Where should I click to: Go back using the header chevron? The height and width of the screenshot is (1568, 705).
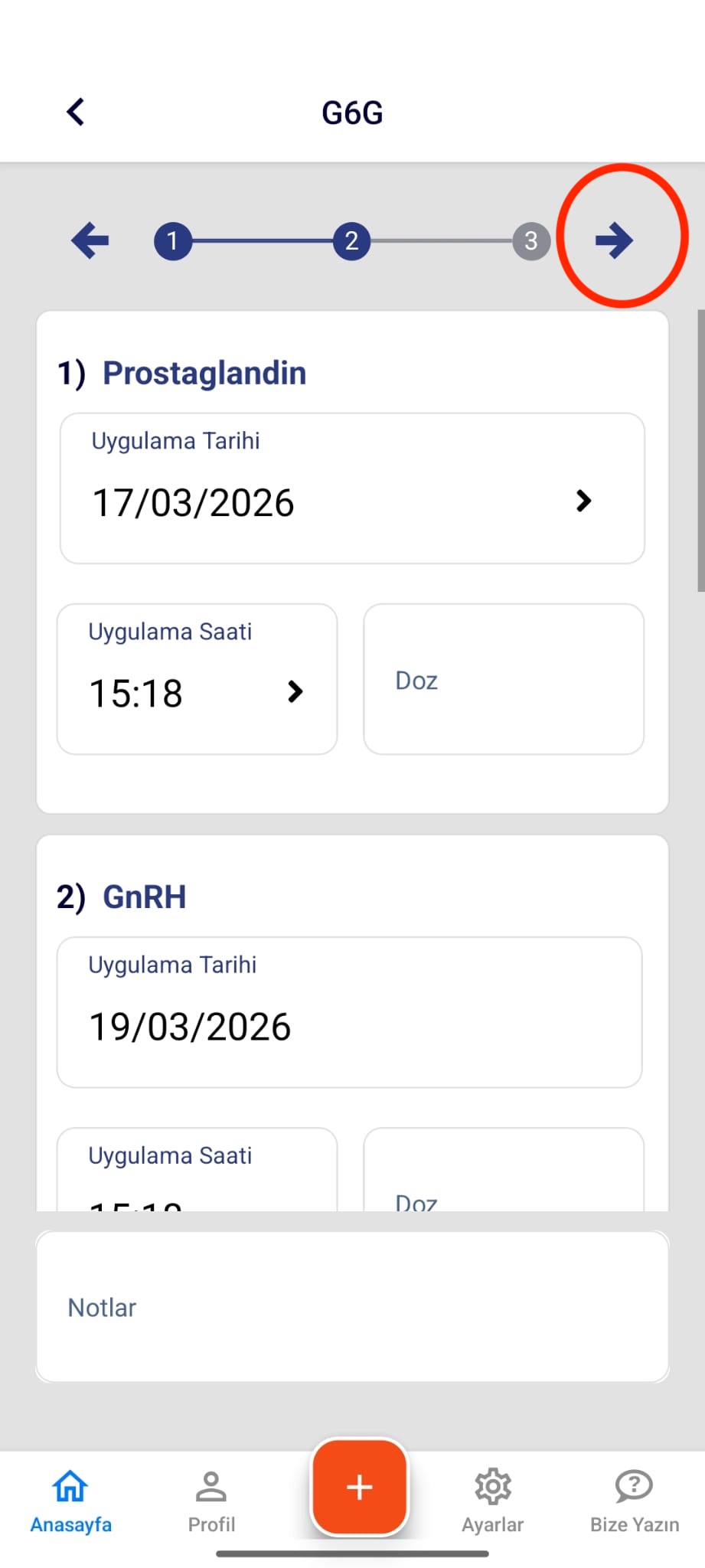click(x=75, y=112)
